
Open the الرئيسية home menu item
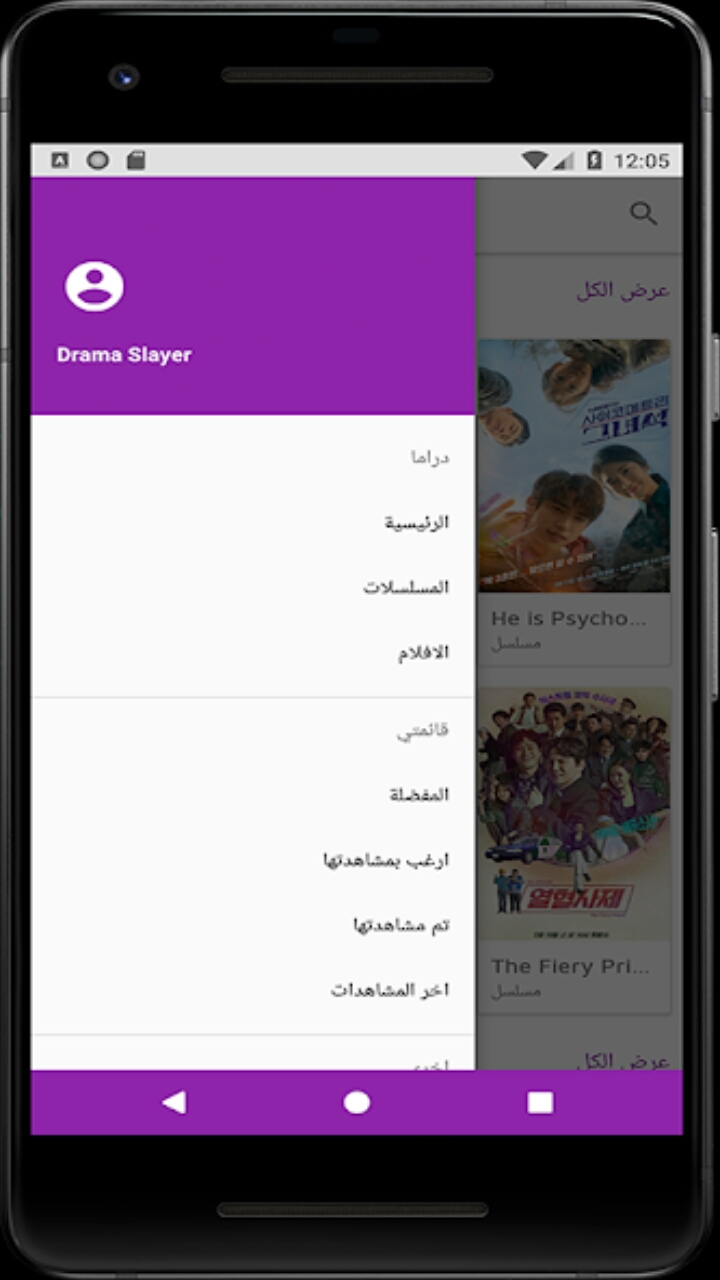(253, 522)
